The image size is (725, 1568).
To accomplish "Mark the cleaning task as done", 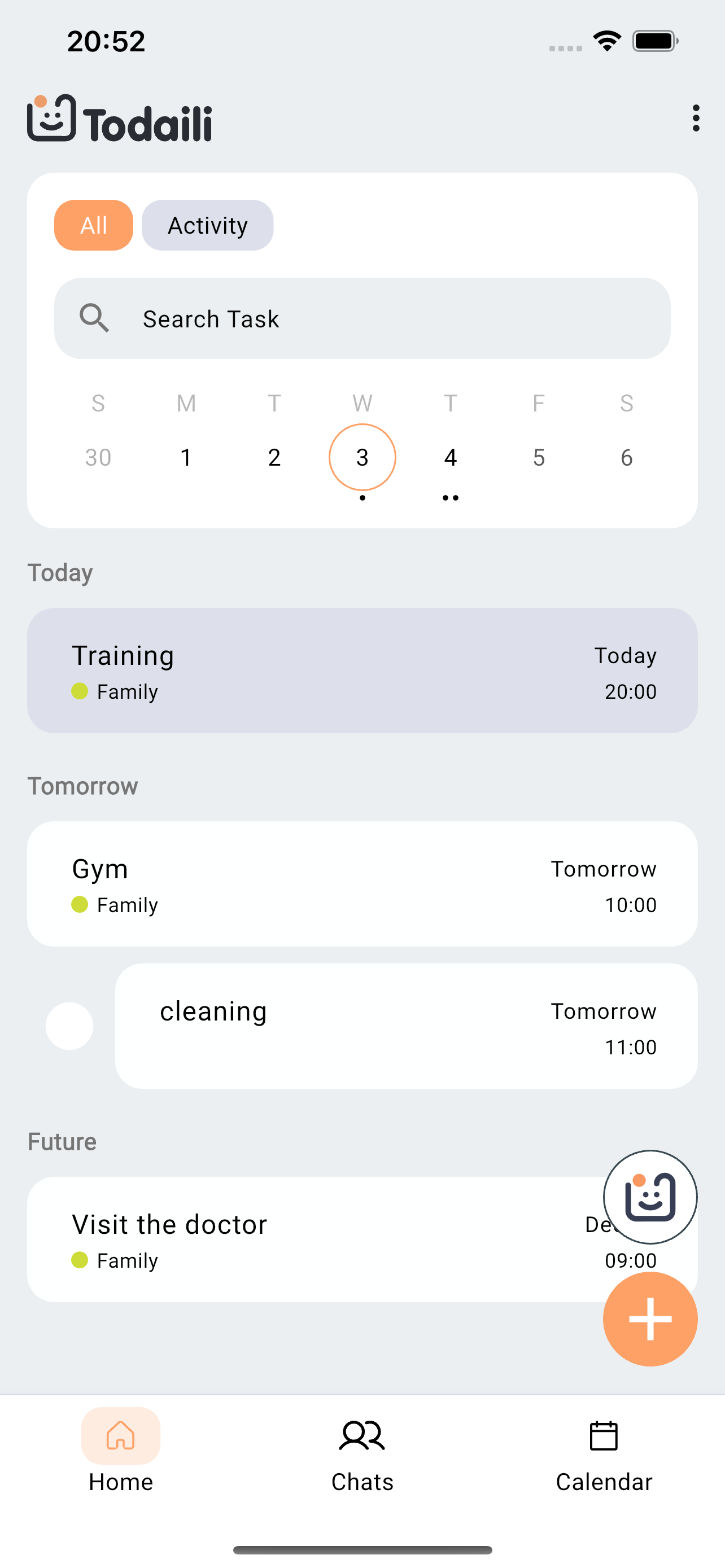I will tap(69, 1026).
